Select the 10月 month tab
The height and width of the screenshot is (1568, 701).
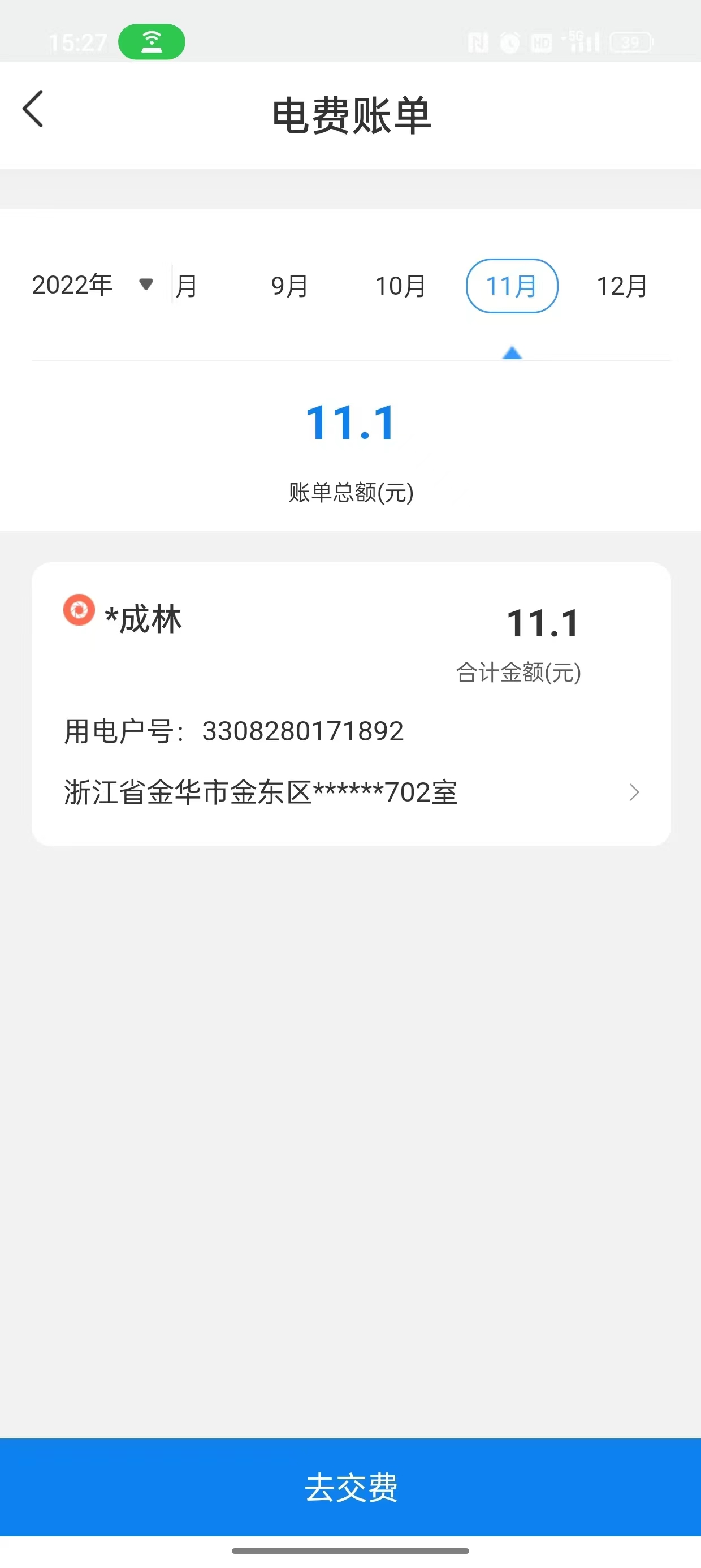pyautogui.click(x=400, y=286)
